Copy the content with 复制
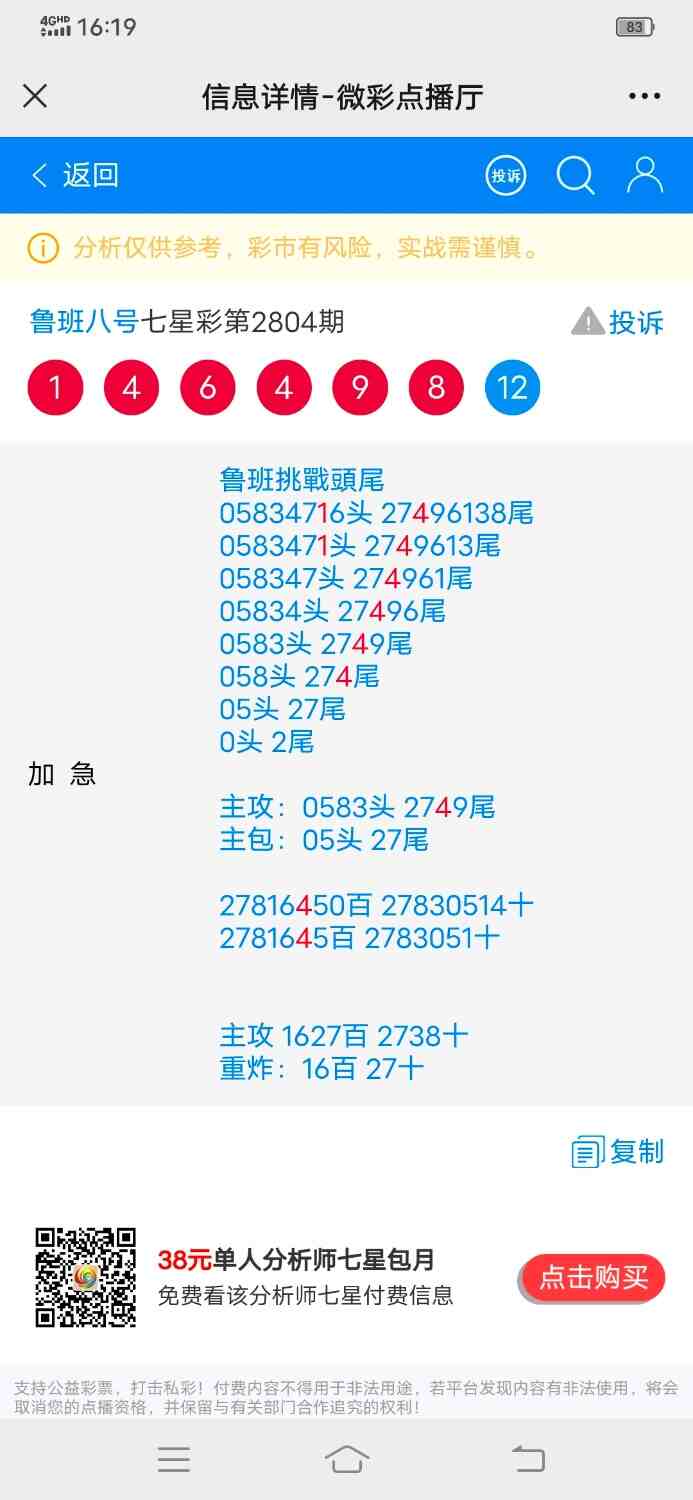The height and width of the screenshot is (1500, 693). 618,1152
